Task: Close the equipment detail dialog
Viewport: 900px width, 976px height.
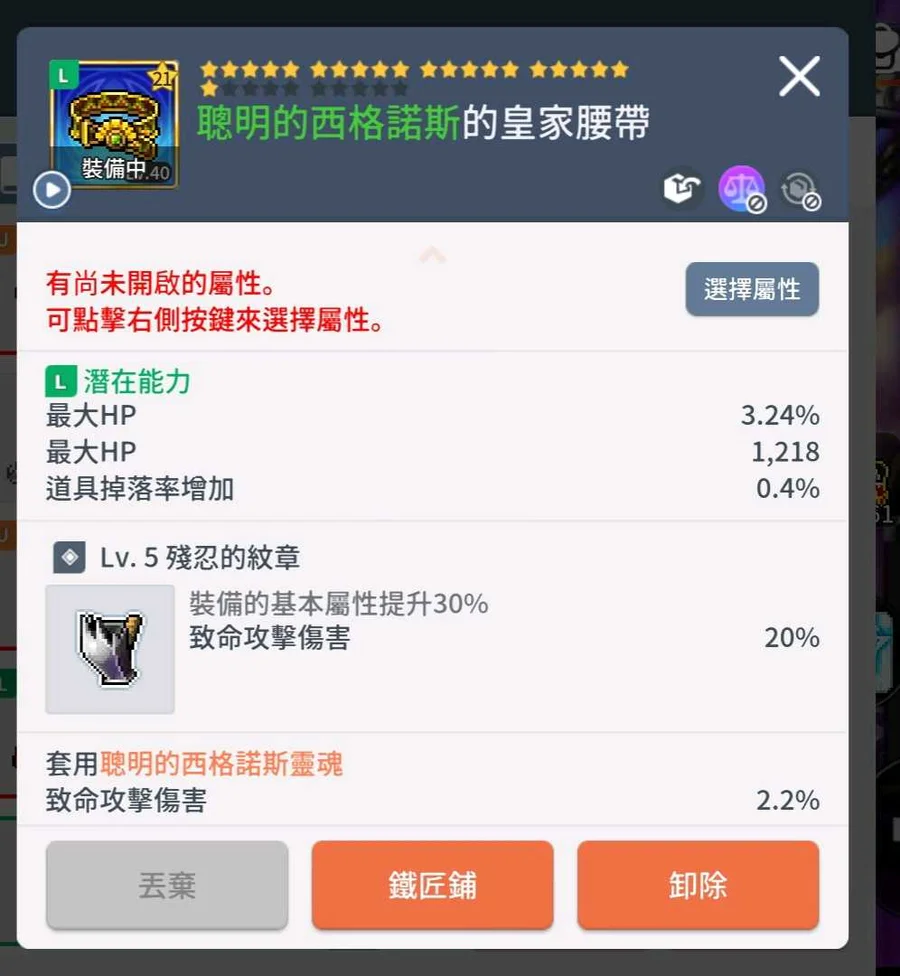Action: pos(799,77)
